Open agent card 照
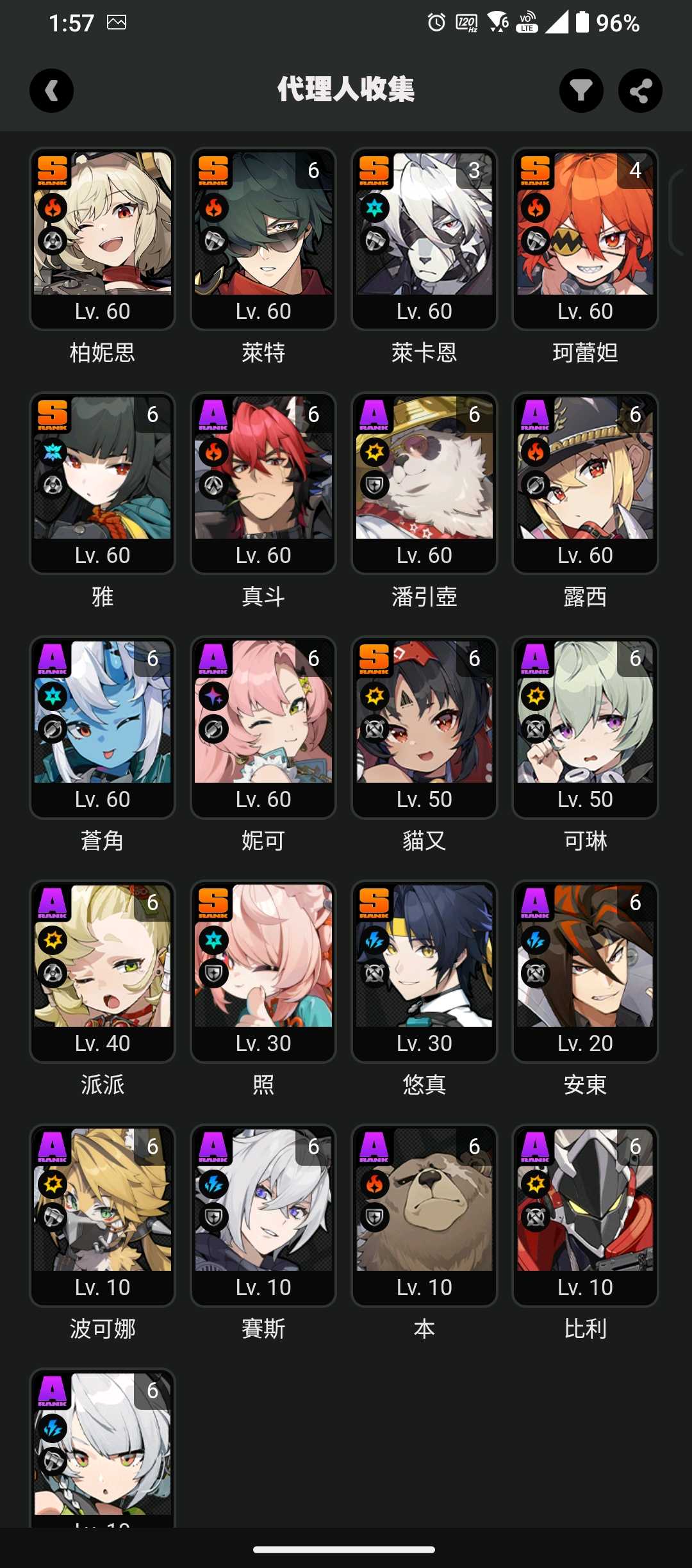Image resolution: width=692 pixels, height=1568 pixels. [x=263, y=971]
